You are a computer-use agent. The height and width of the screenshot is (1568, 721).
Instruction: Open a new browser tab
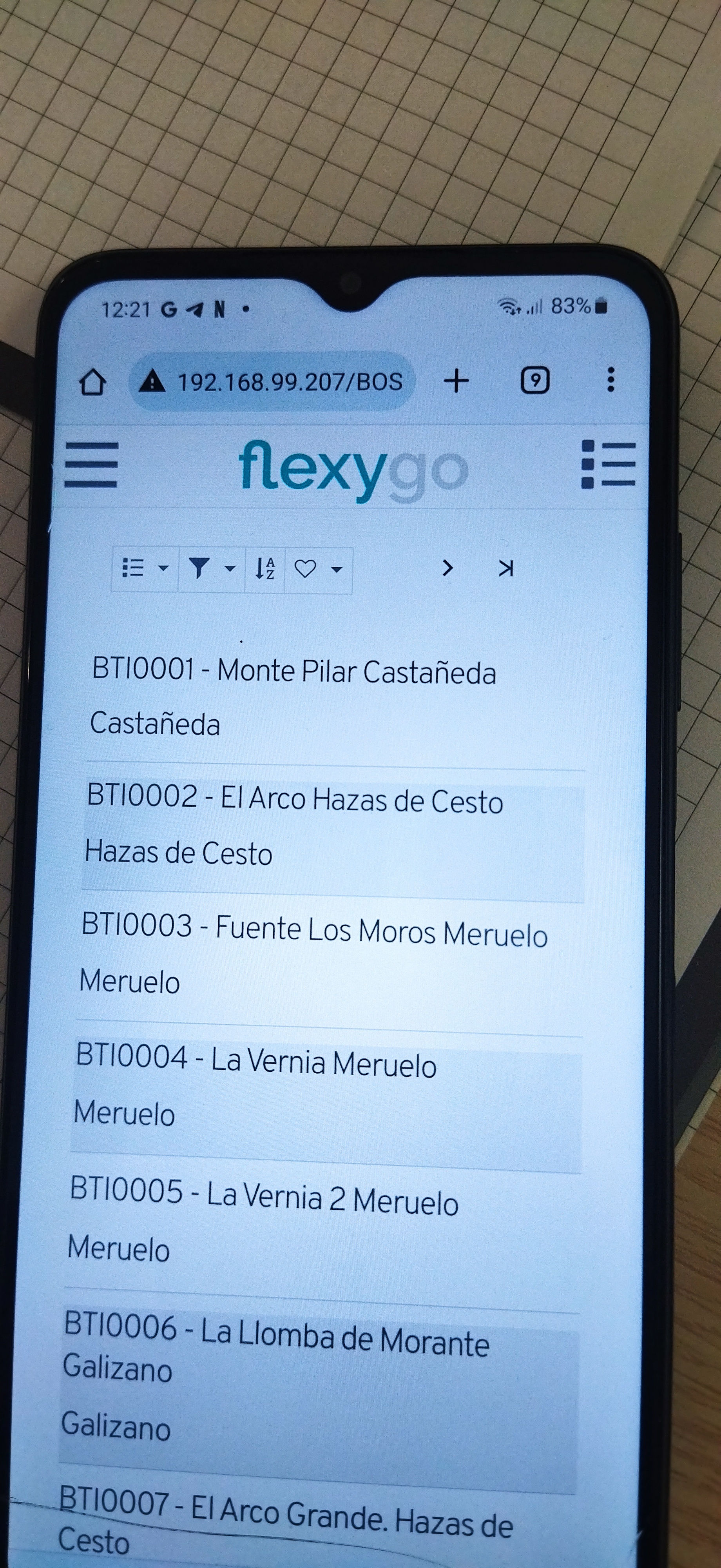(x=457, y=381)
